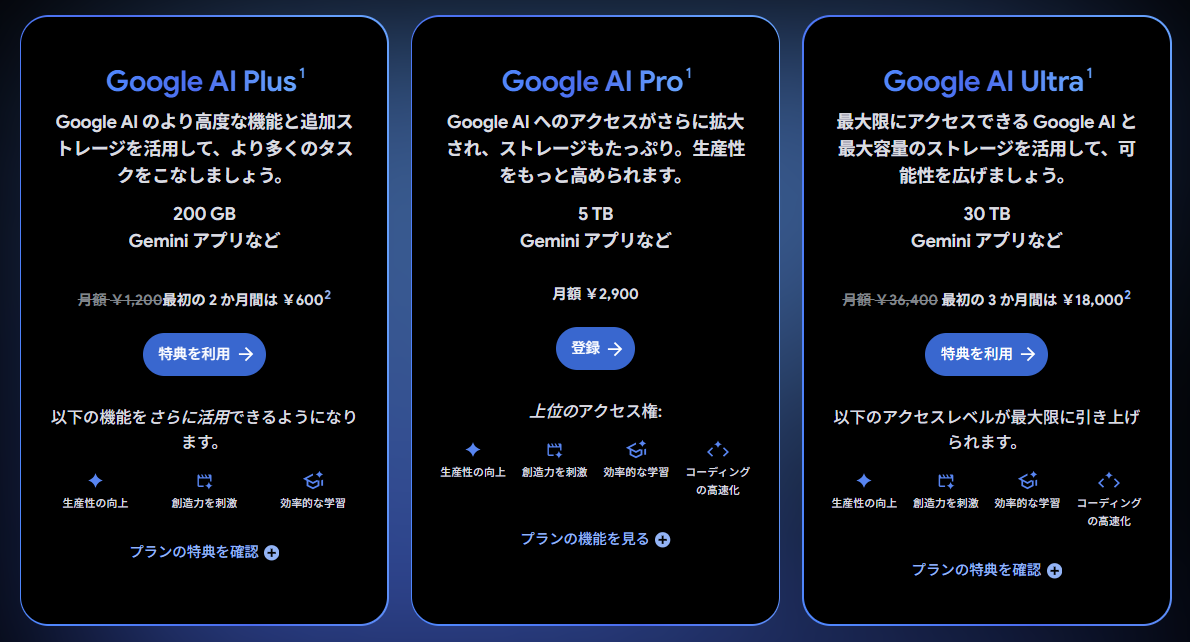
Task: Expand プランの特典を確認 under Google AI Ultra
Action: tap(986, 570)
